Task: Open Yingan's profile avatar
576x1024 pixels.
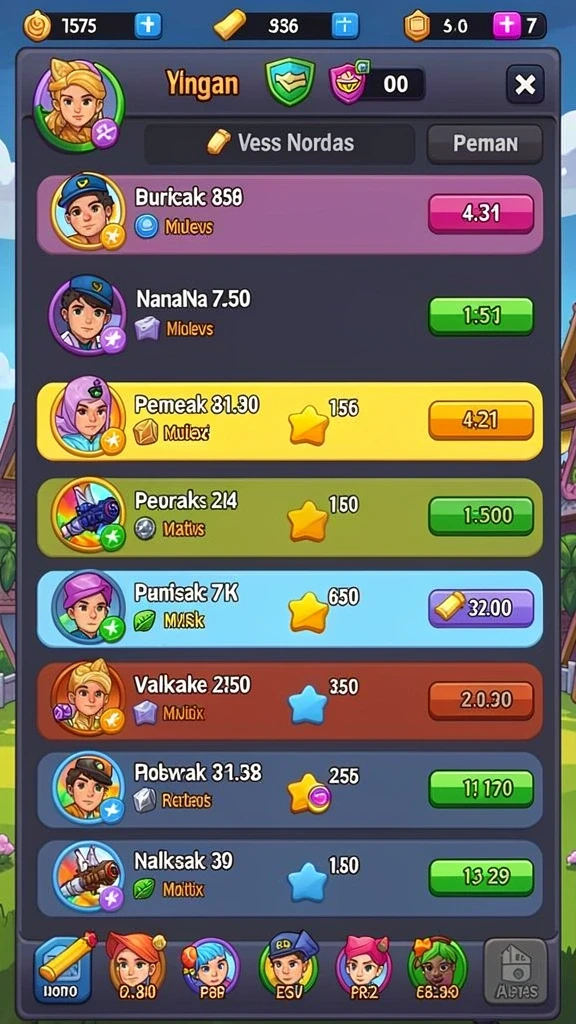Action: (x=78, y=104)
